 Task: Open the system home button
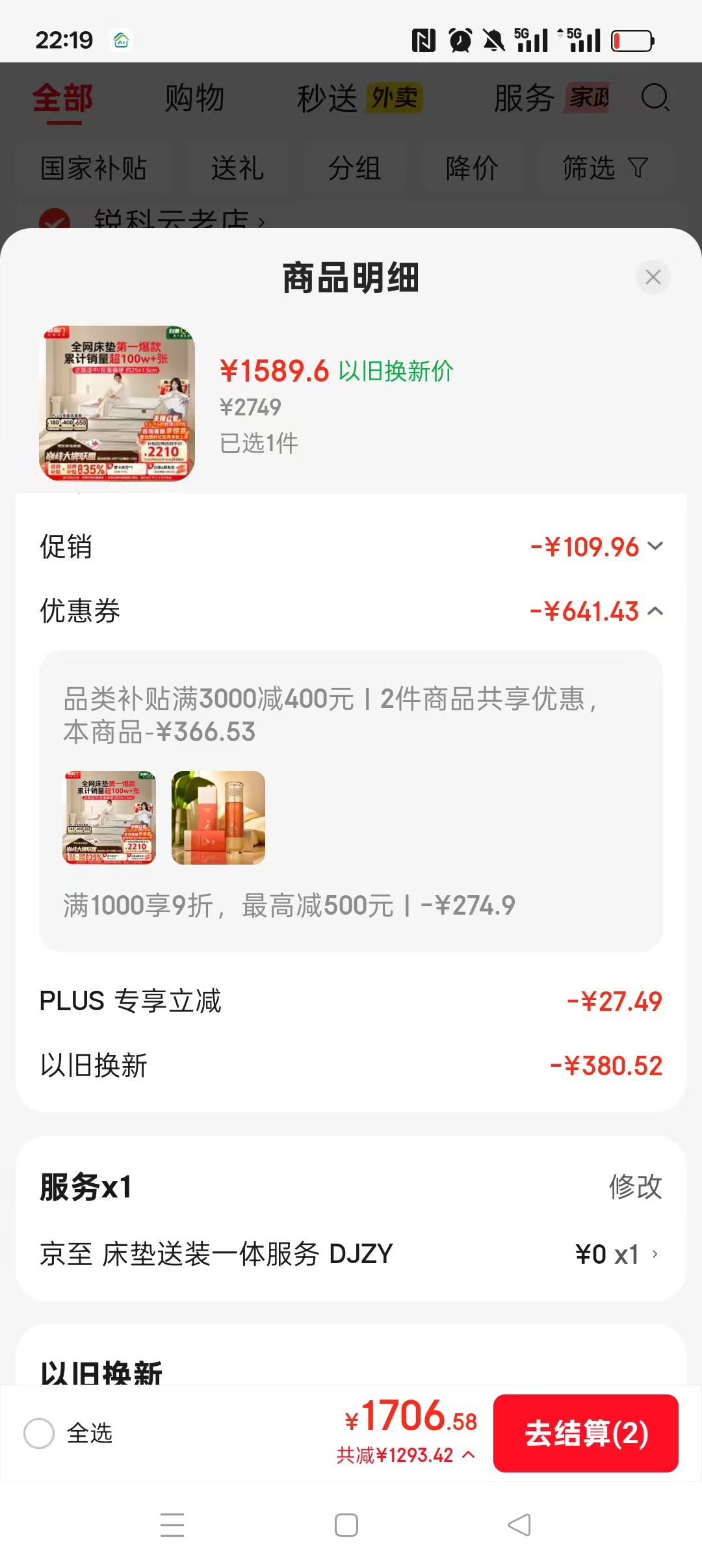click(x=346, y=1524)
